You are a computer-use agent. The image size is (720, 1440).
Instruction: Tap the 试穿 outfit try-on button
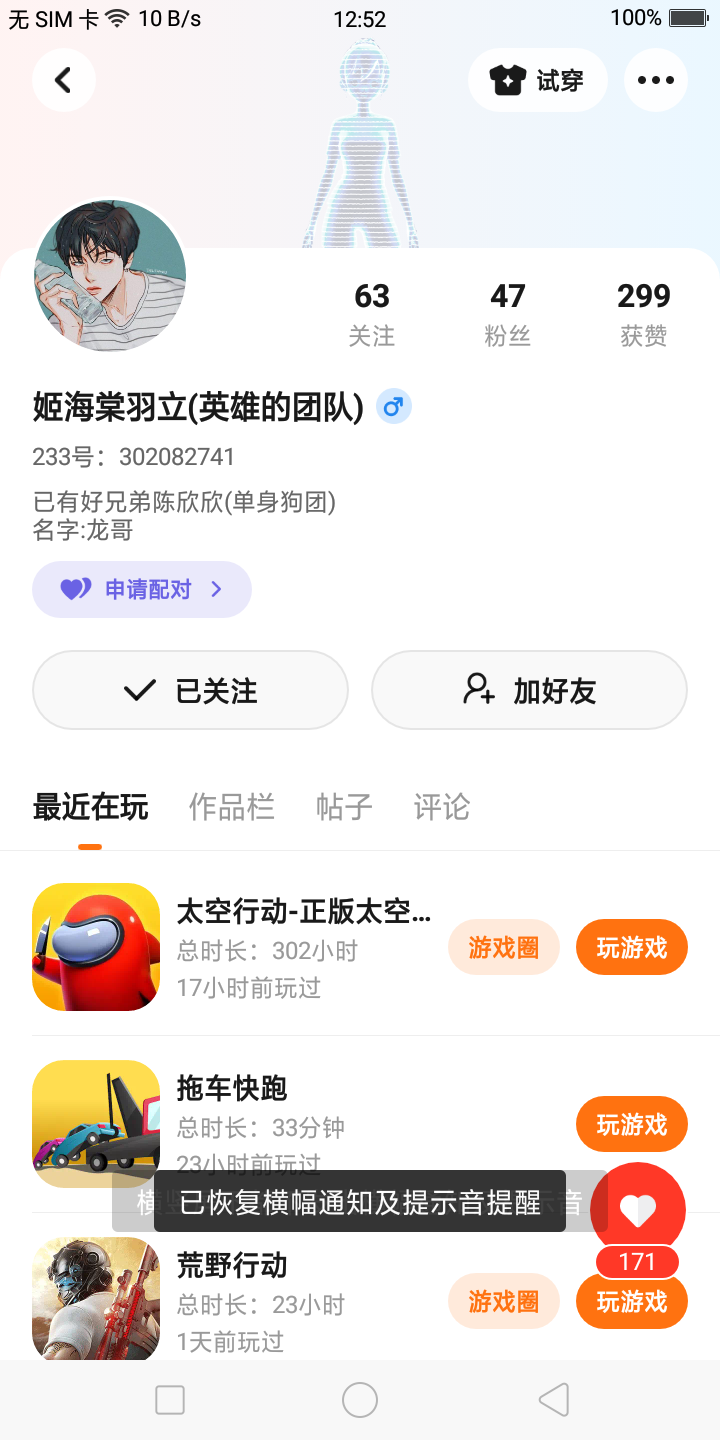pos(538,80)
